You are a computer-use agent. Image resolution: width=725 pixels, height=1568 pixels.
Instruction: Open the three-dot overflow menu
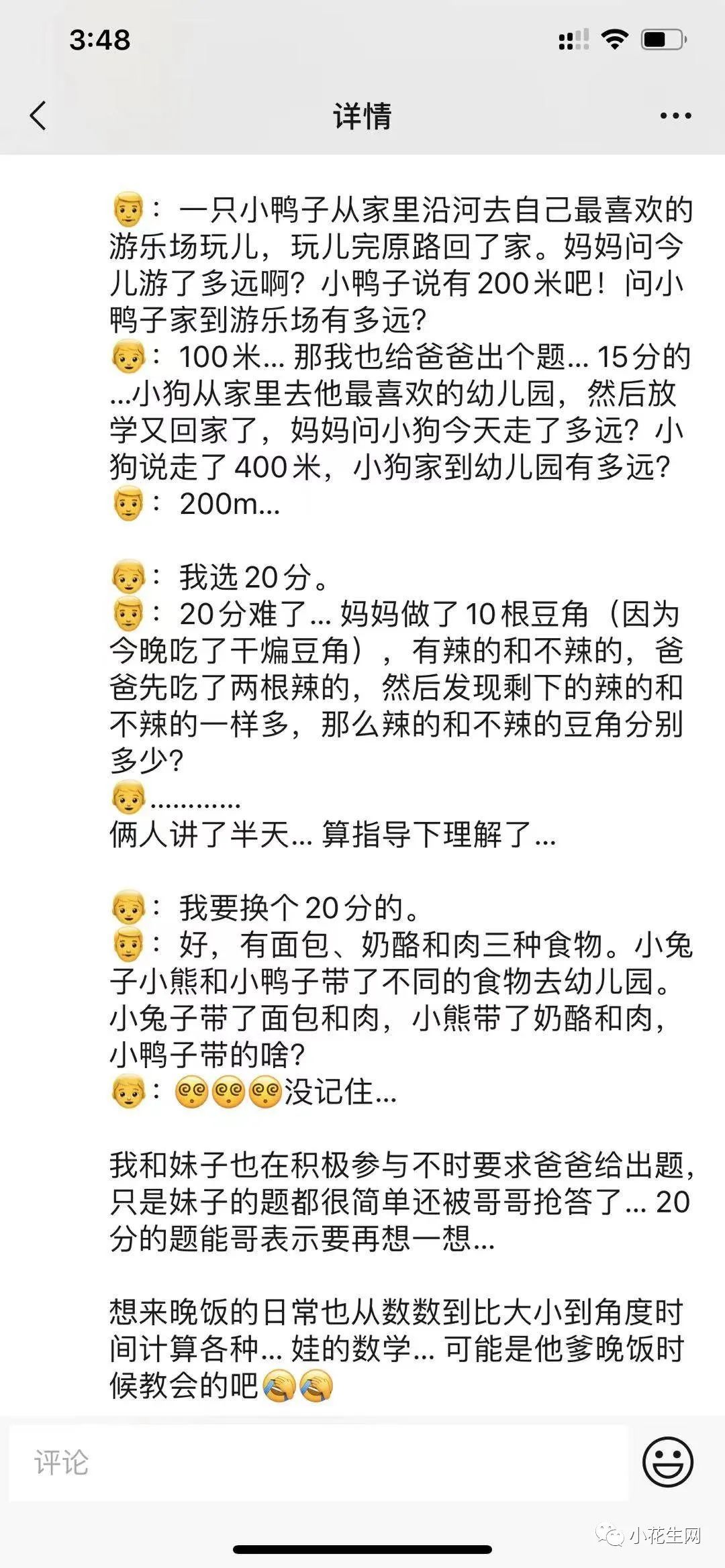point(675,116)
